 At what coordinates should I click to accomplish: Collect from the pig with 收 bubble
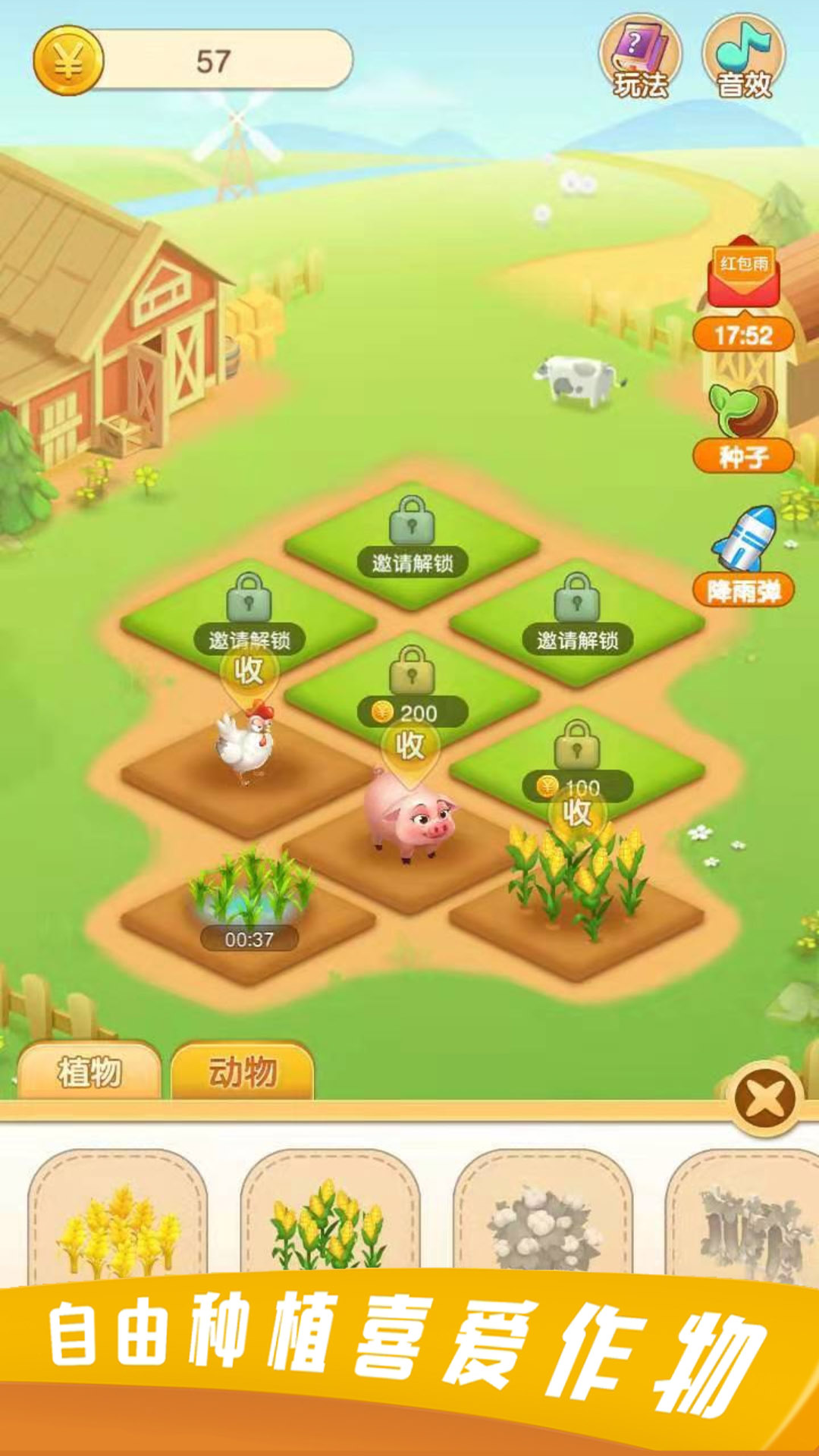[409, 747]
